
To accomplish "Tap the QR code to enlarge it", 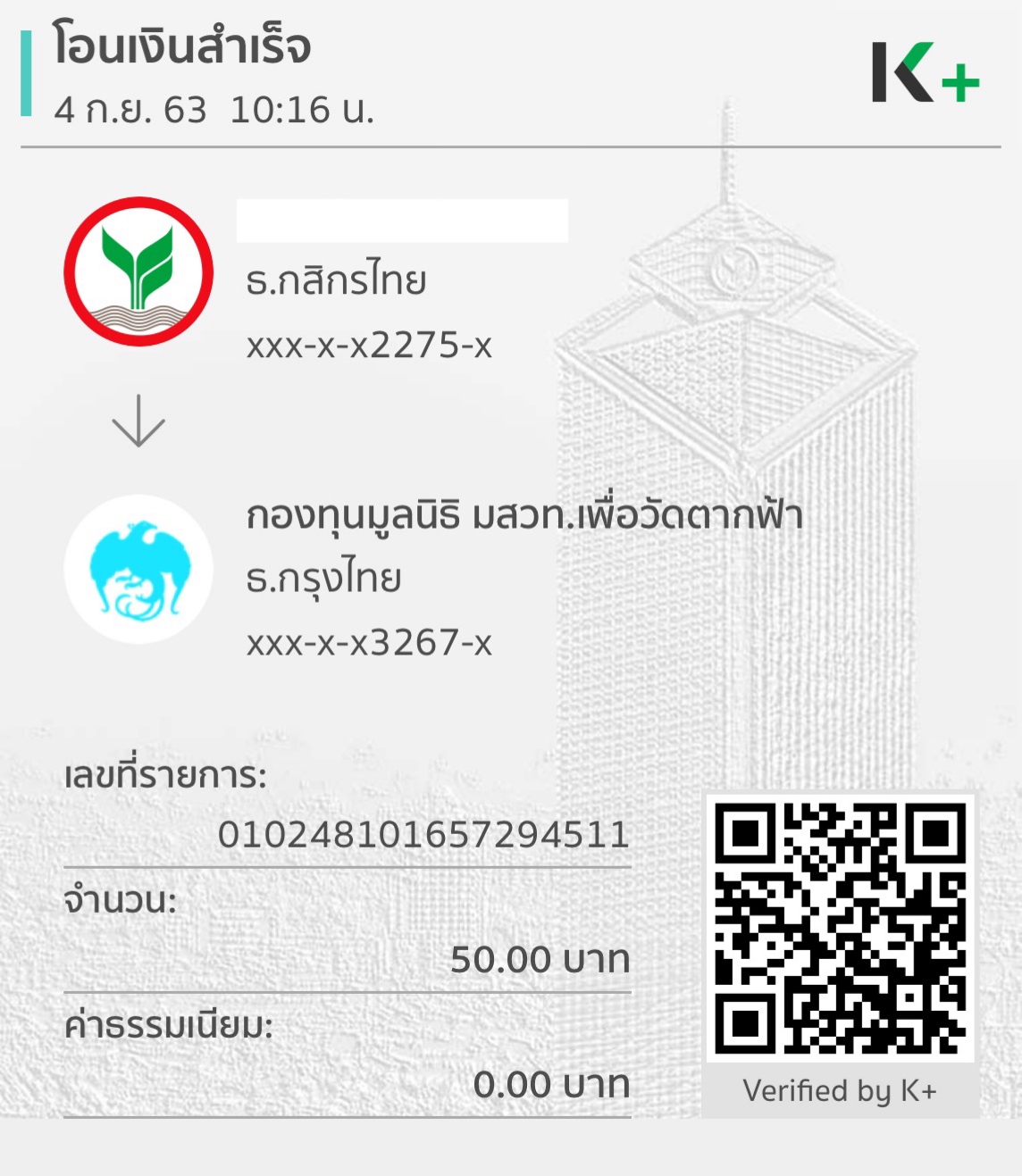I will [840, 929].
